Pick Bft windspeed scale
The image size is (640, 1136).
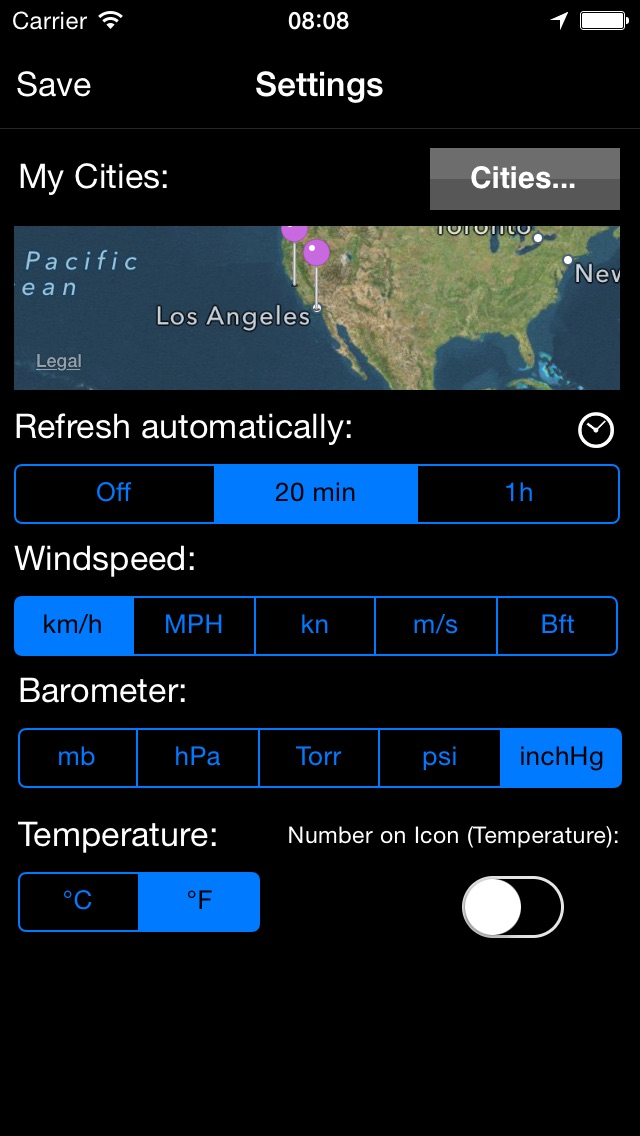click(x=557, y=625)
